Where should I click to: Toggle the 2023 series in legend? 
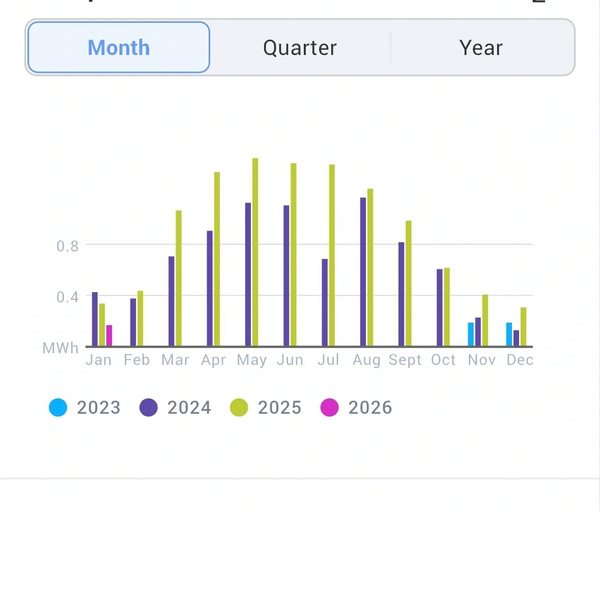(85, 407)
